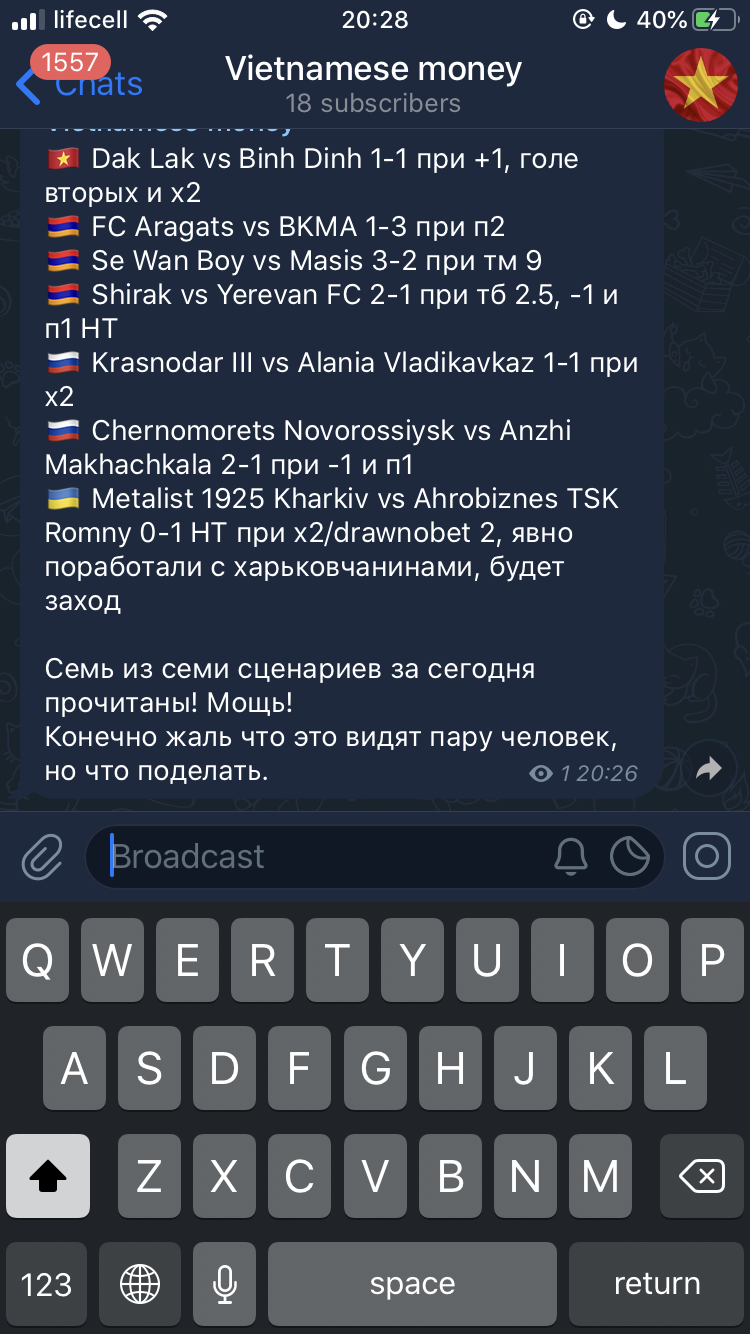This screenshot has height=1334, width=750.
Task: Forward the post with the share arrow
Action: [708, 768]
